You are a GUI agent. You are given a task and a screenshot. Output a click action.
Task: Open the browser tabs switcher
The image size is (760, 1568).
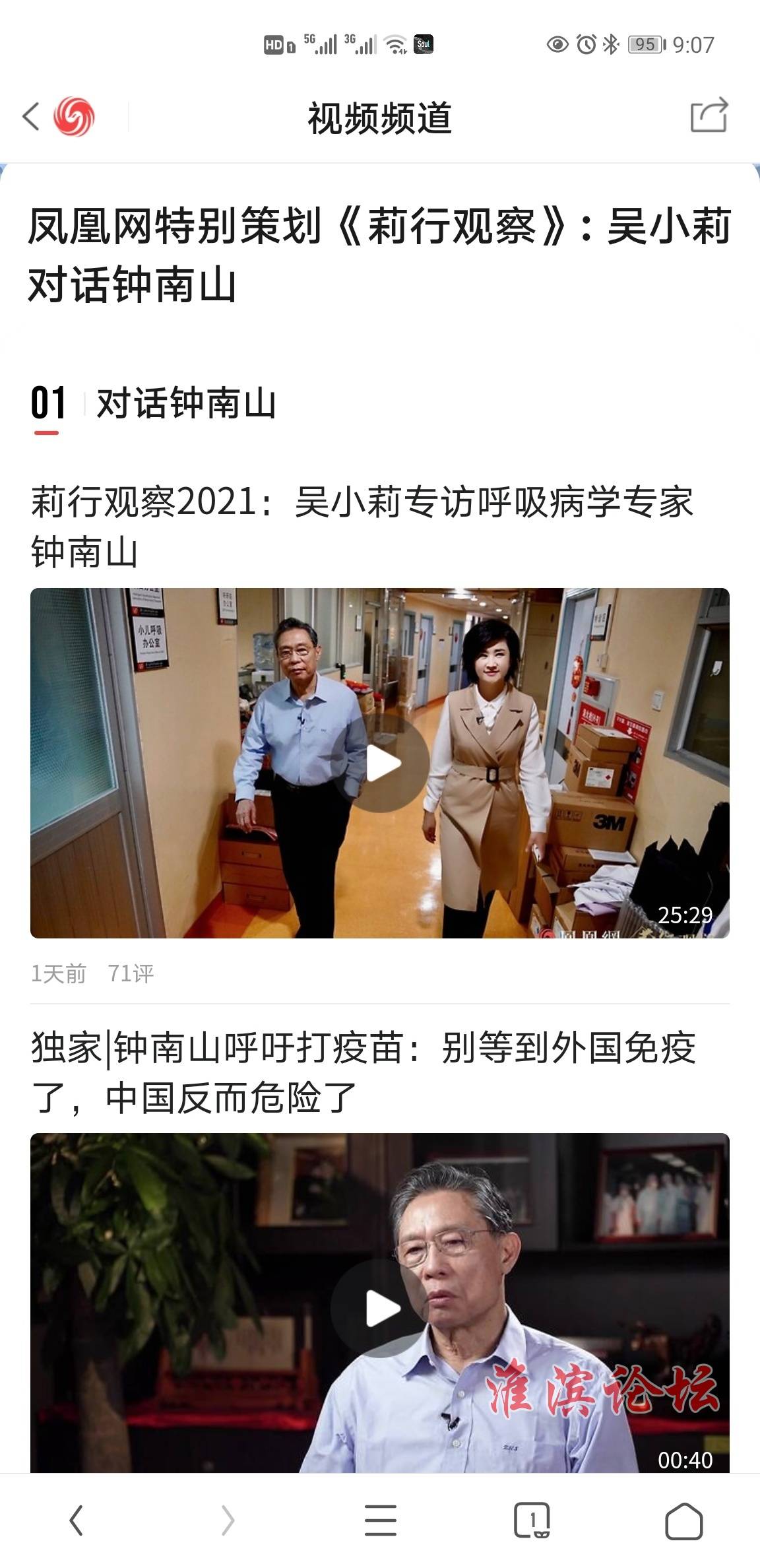[532, 1520]
